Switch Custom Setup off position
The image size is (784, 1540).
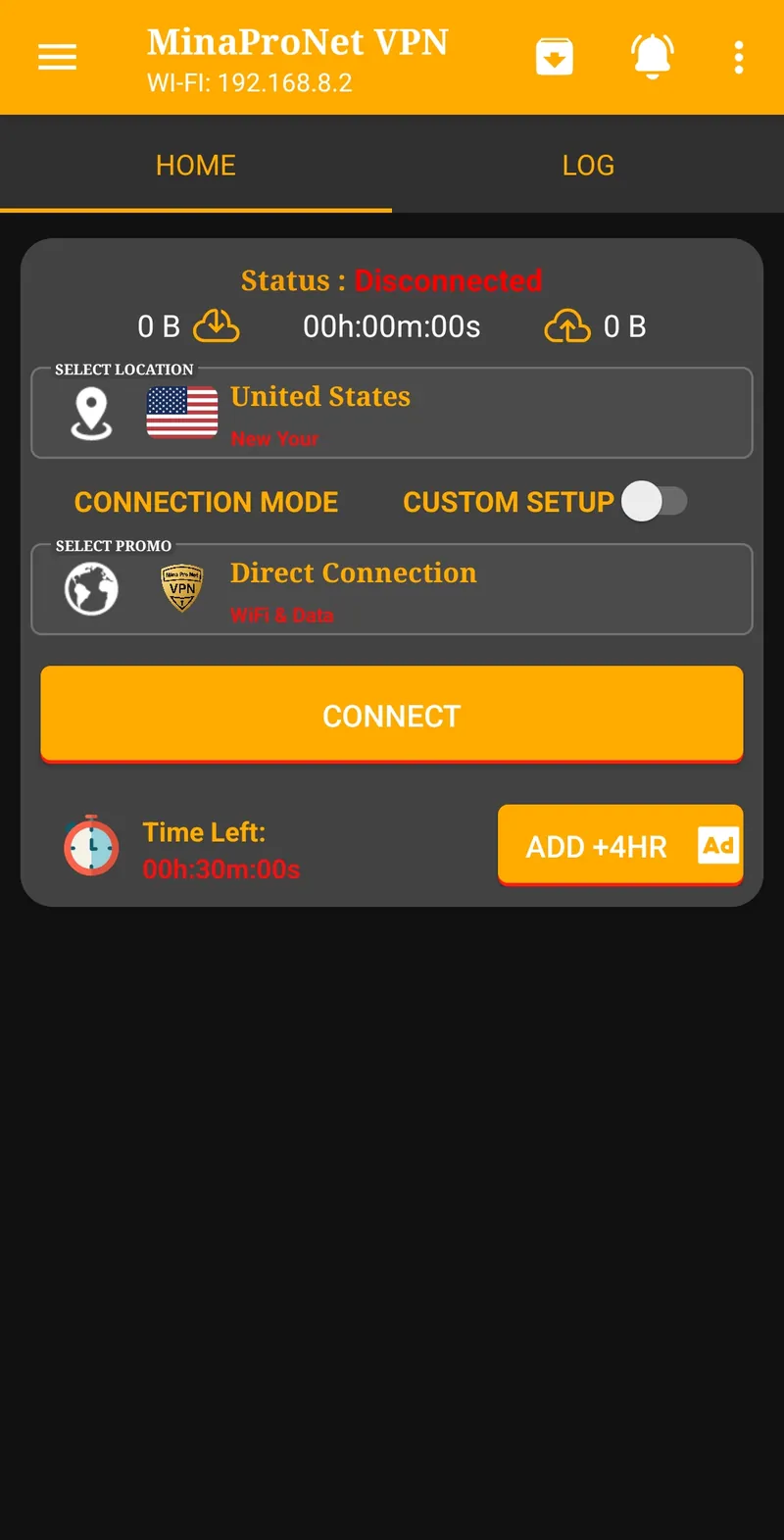click(x=656, y=501)
